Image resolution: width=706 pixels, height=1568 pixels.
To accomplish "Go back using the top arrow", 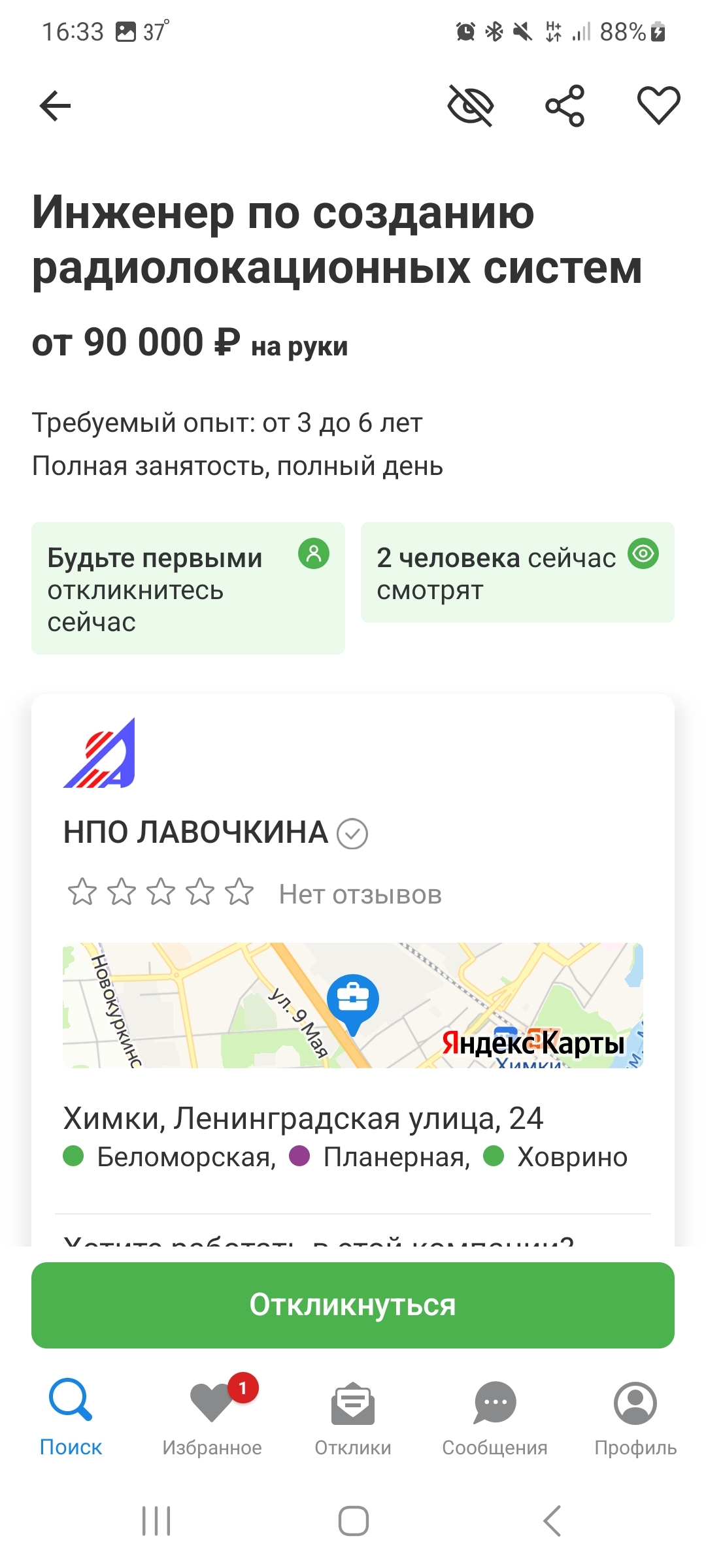I will click(55, 106).
